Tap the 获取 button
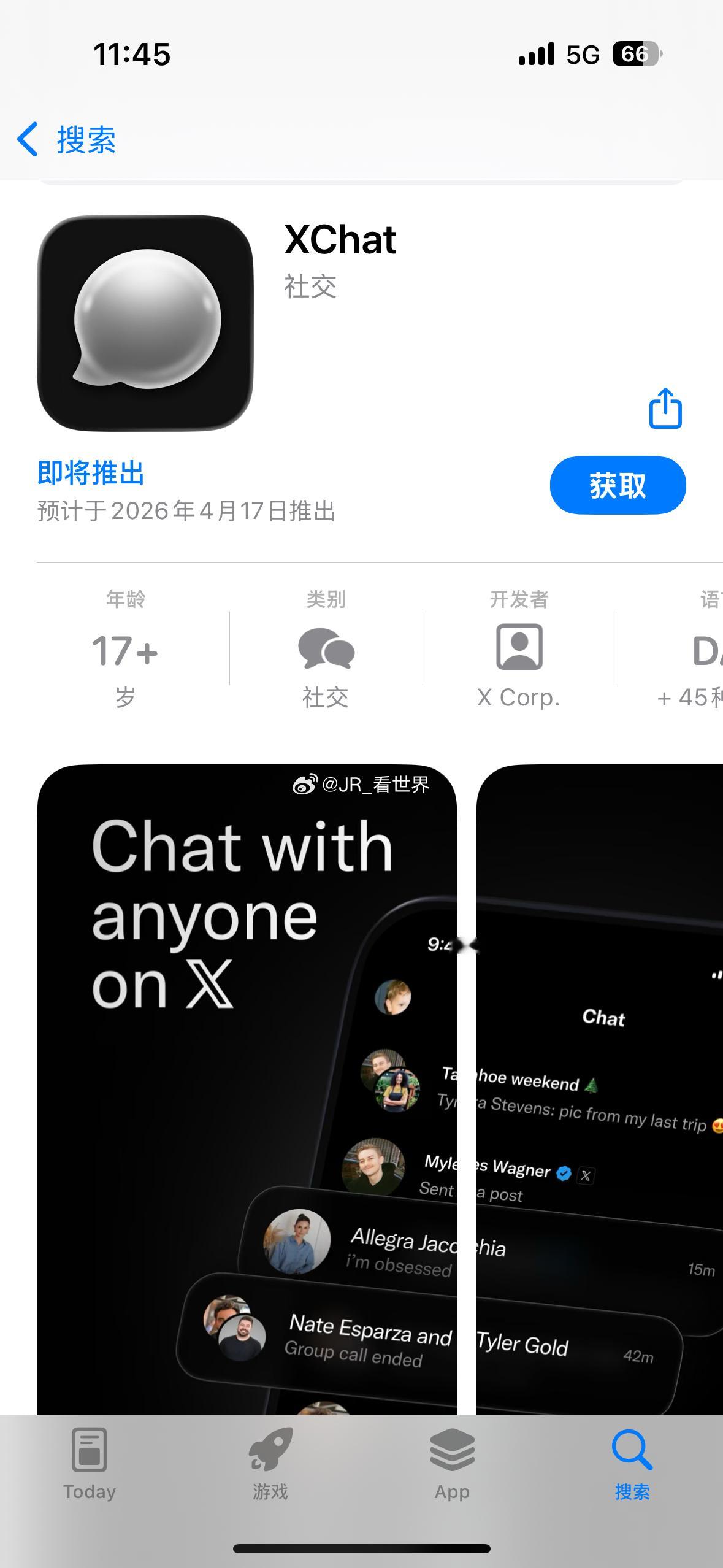Viewport: 723px width, 1568px height. click(618, 484)
